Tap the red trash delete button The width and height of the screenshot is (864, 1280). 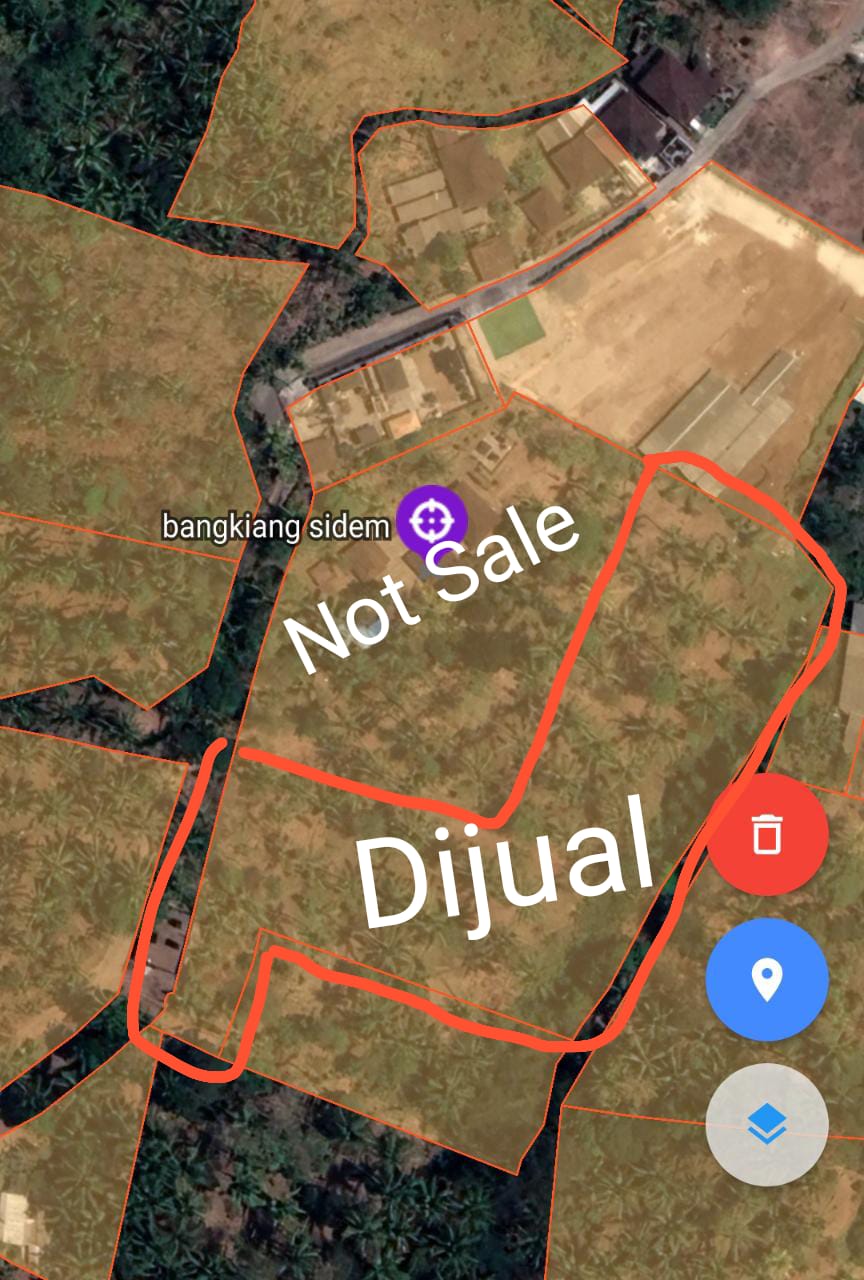(767, 833)
